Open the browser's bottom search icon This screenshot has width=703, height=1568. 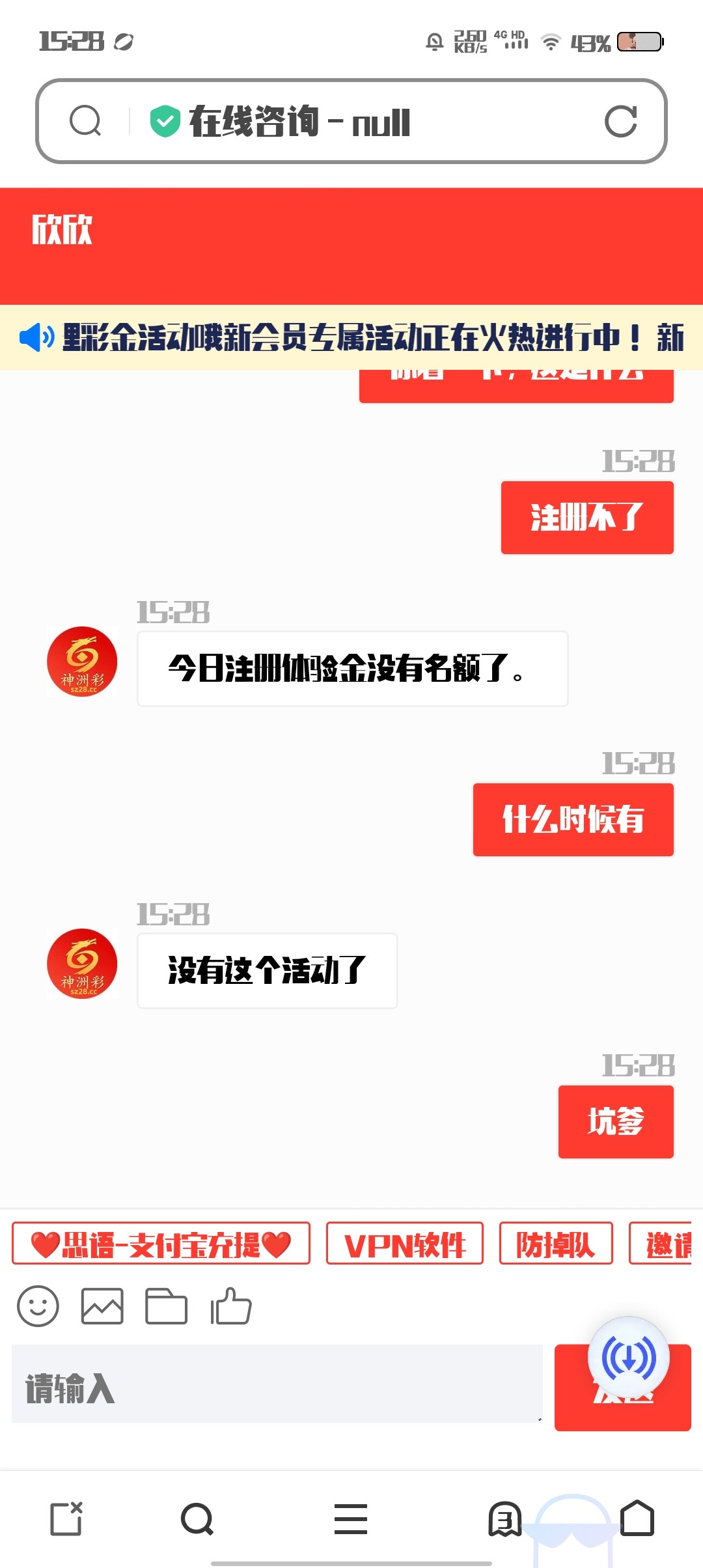point(197,1519)
